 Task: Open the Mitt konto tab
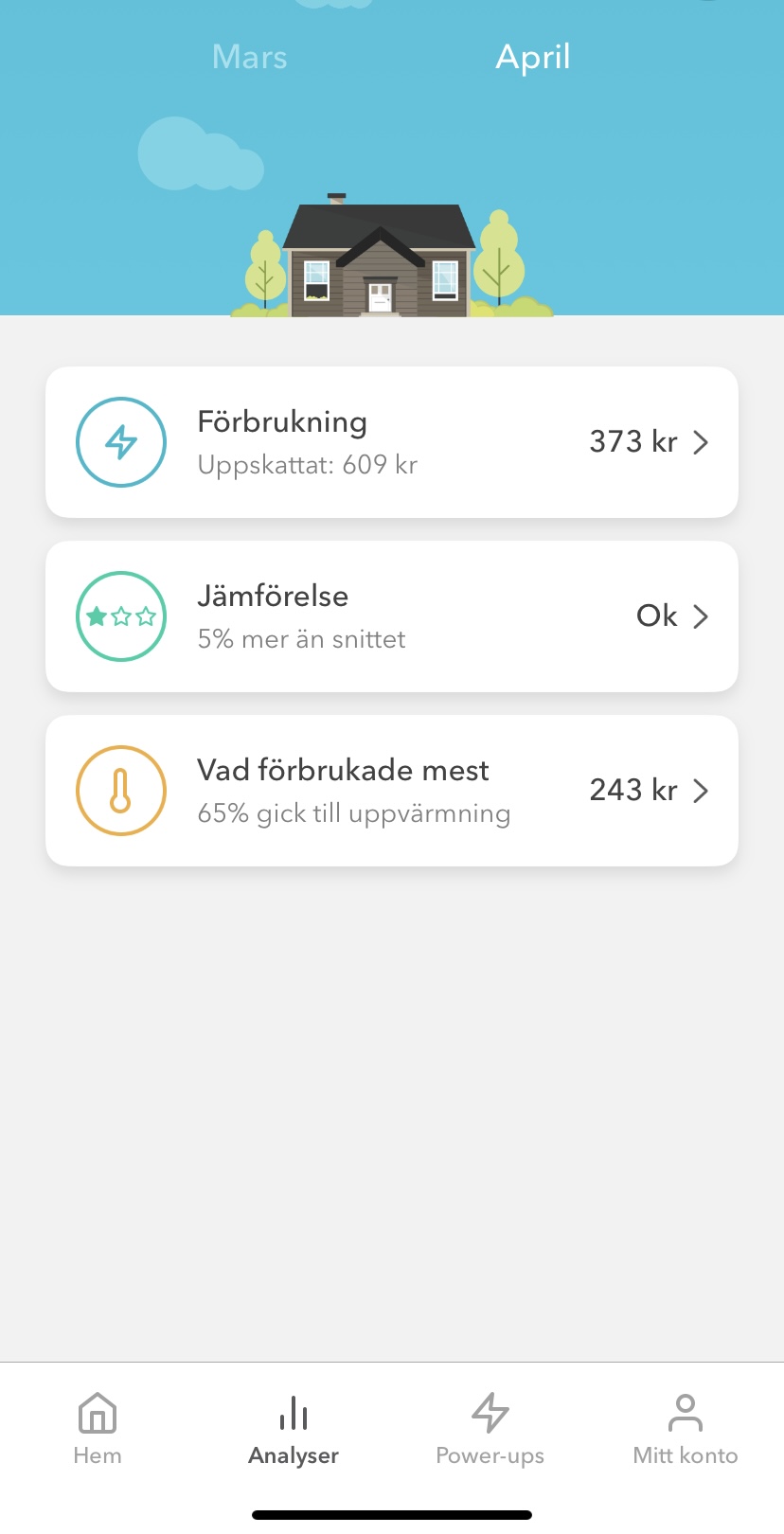click(685, 1429)
